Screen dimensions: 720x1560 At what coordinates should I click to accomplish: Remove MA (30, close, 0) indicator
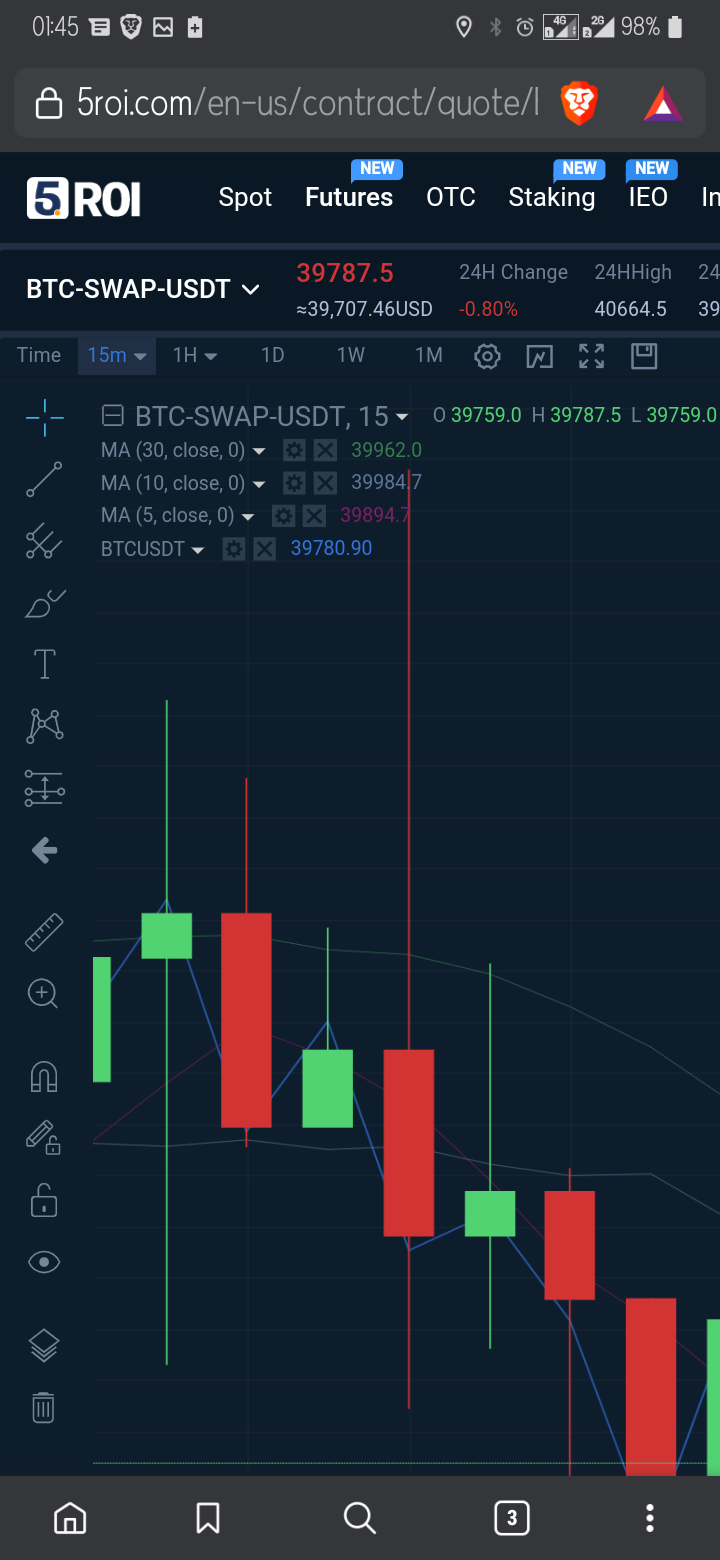click(x=325, y=451)
